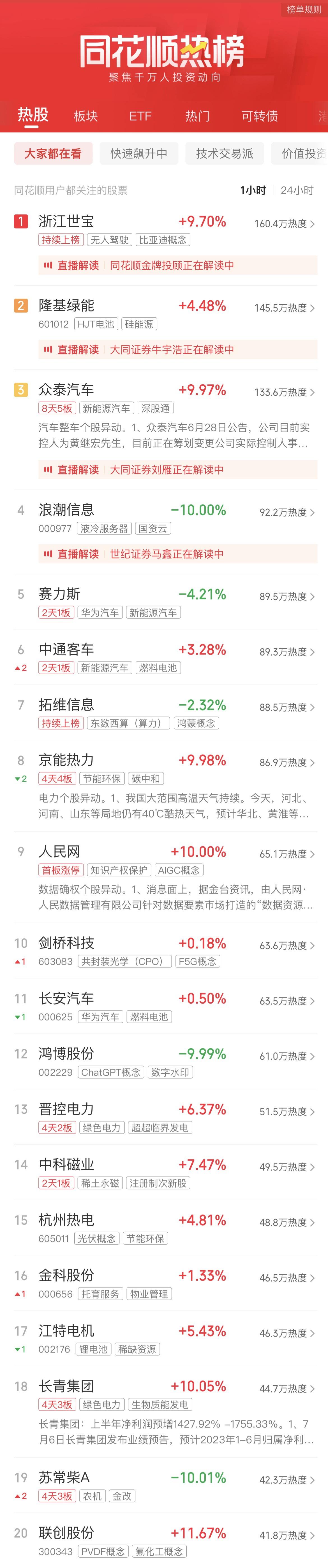This screenshot has height=1568, width=328.
Task: Switch to the ETF tab
Action: pos(140,116)
